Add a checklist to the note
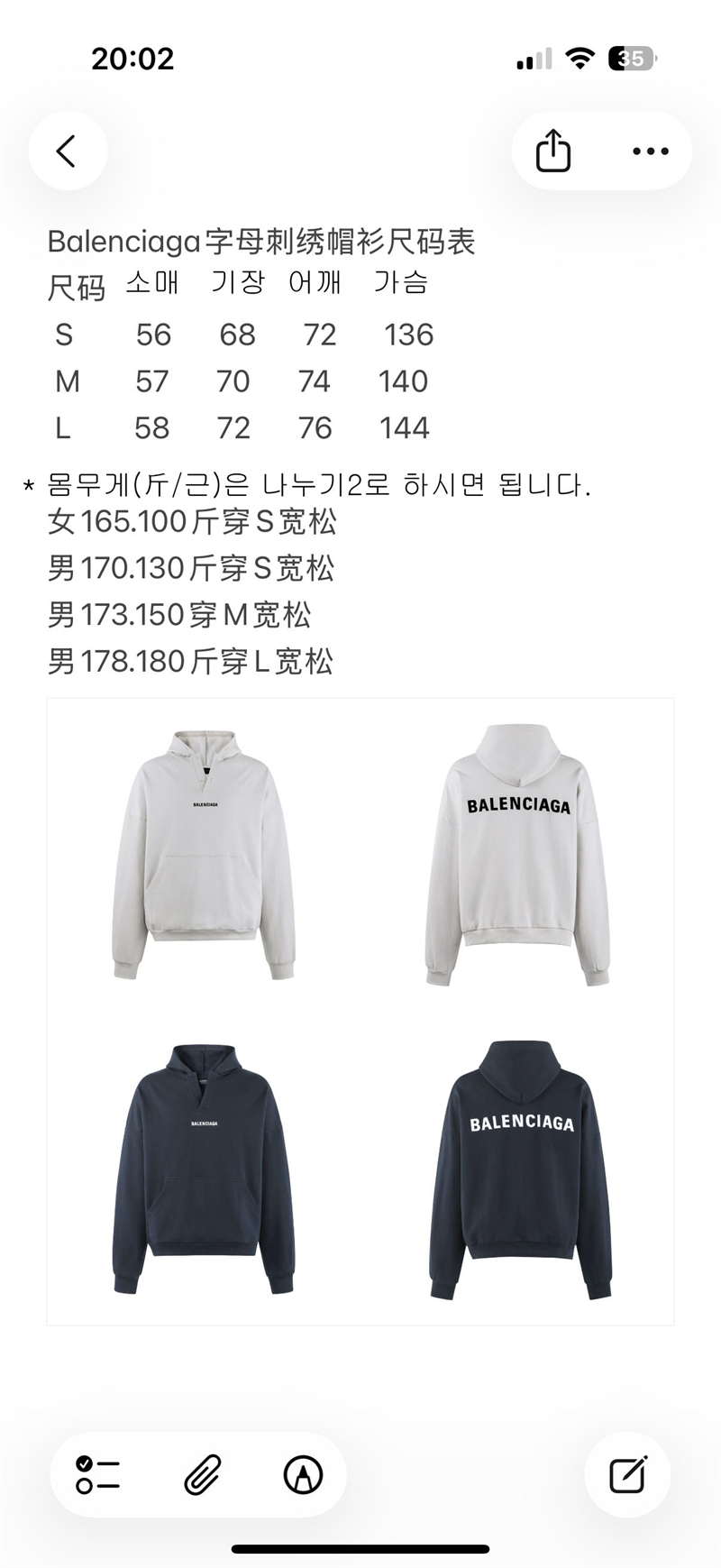721x1568 pixels. [x=98, y=1475]
